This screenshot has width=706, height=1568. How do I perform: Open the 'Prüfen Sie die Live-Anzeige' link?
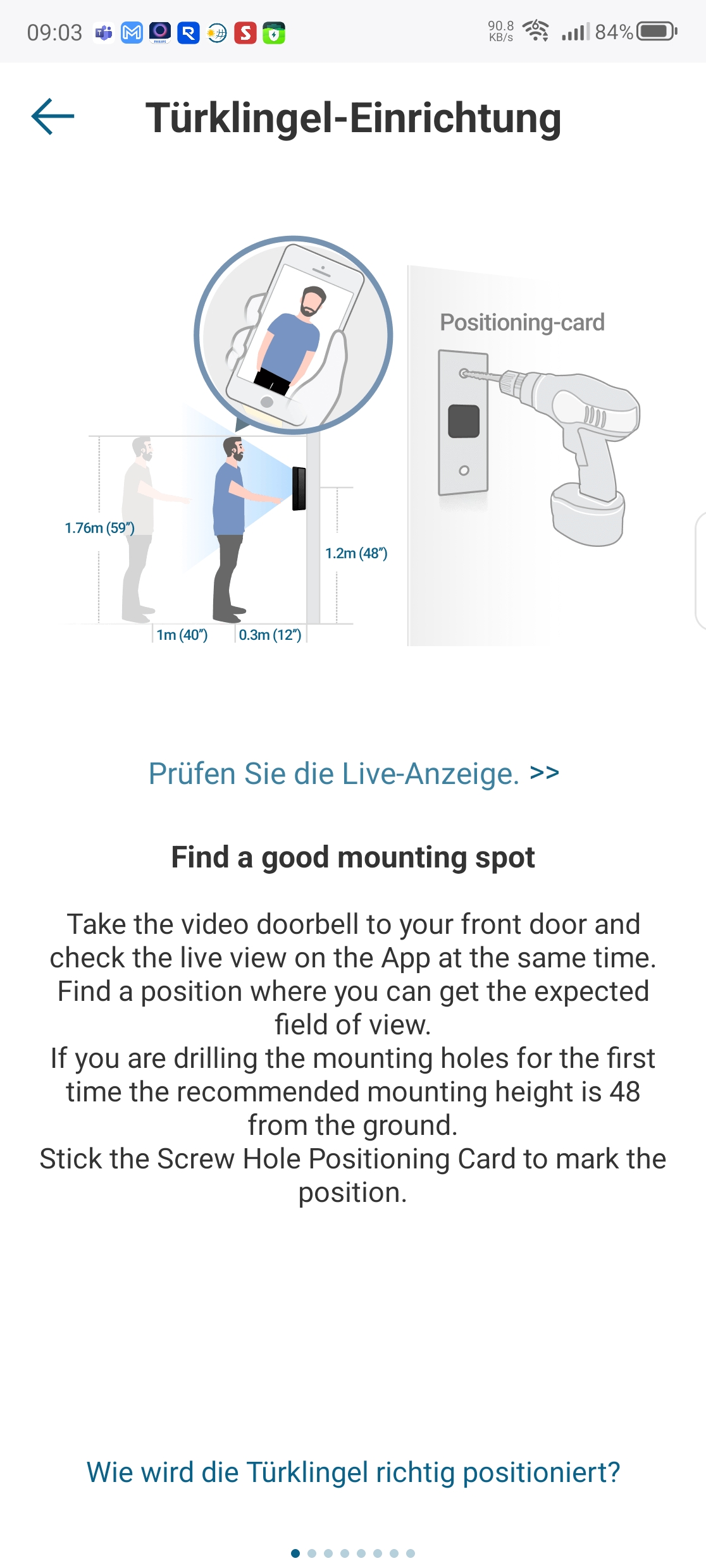(353, 773)
